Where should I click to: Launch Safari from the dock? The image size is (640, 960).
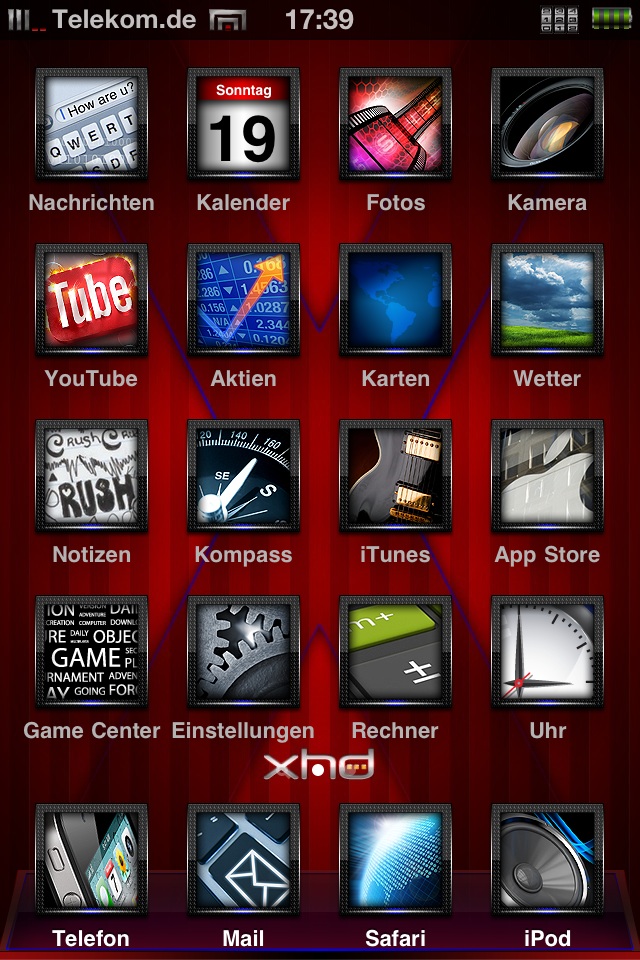(x=395, y=861)
